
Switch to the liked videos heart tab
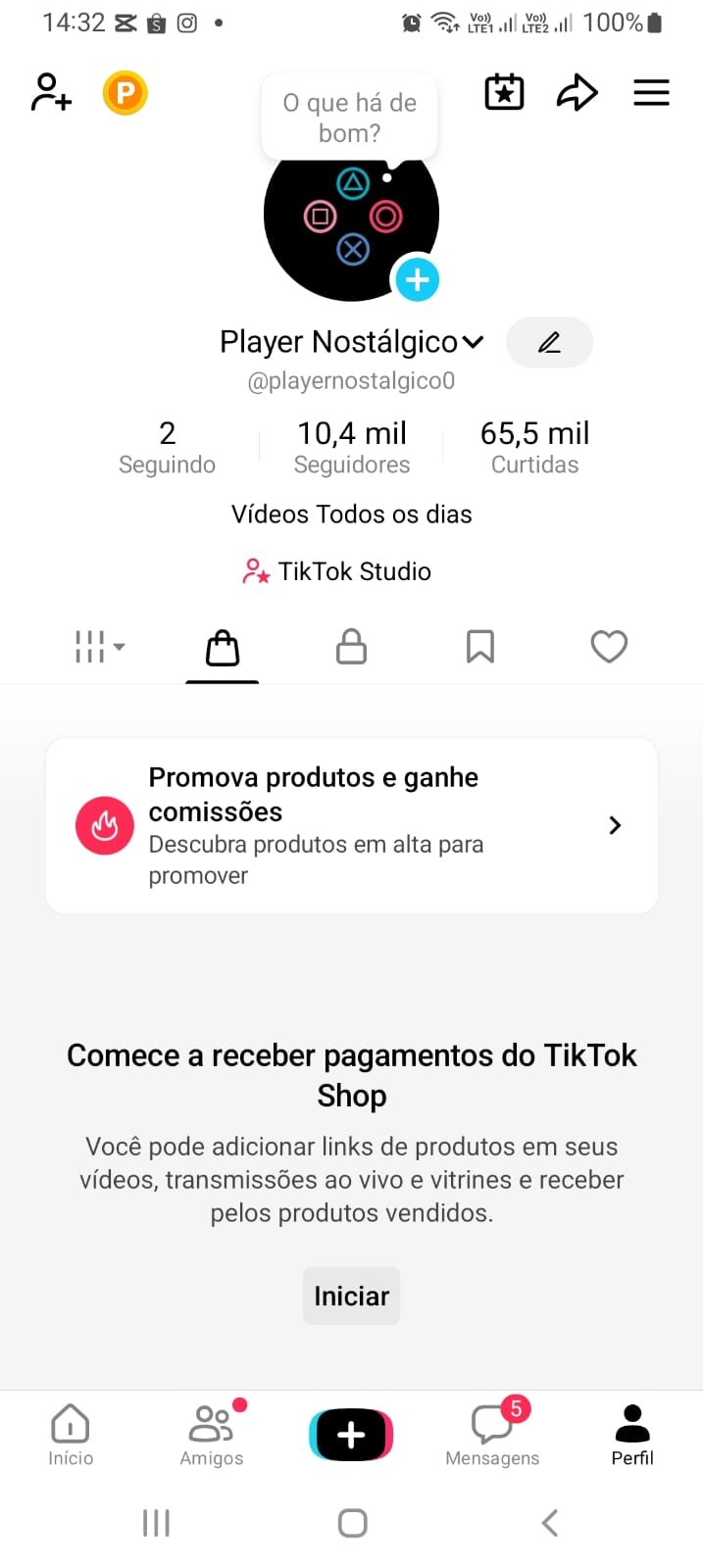pos(609,647)
